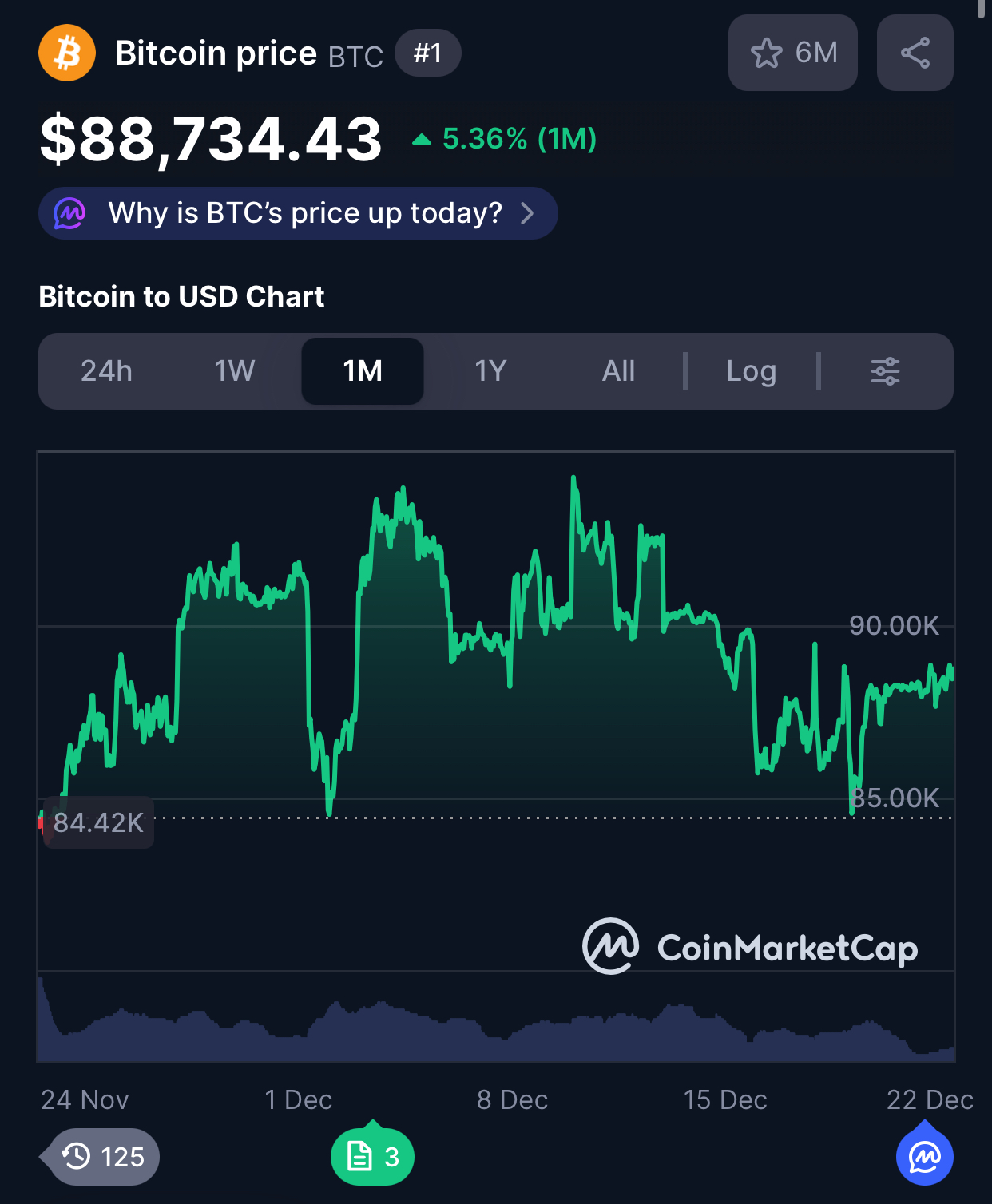Open the share options
This screenshot has height=1204, width=992.
pos(915,53)
